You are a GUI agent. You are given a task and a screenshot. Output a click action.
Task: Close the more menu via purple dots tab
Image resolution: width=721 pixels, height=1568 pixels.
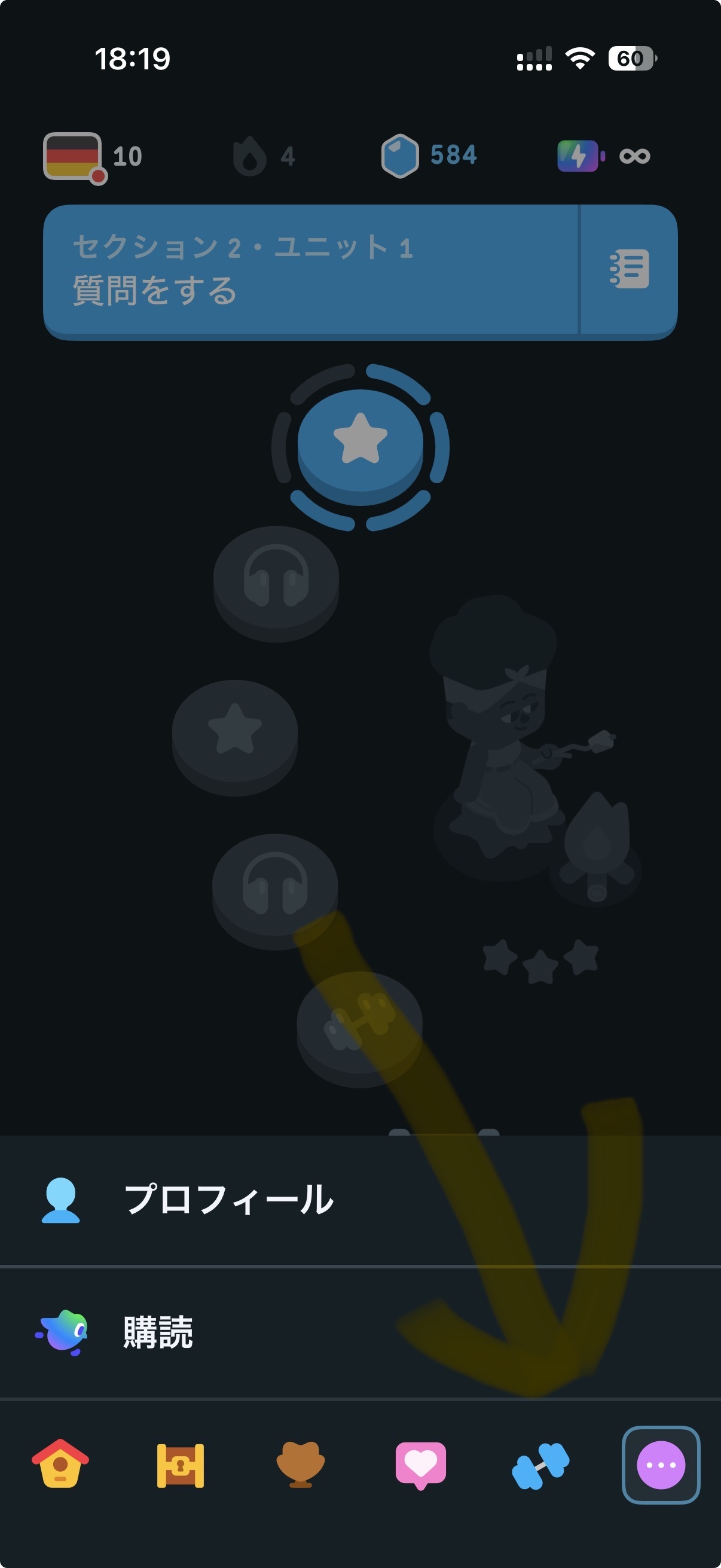661,1465
